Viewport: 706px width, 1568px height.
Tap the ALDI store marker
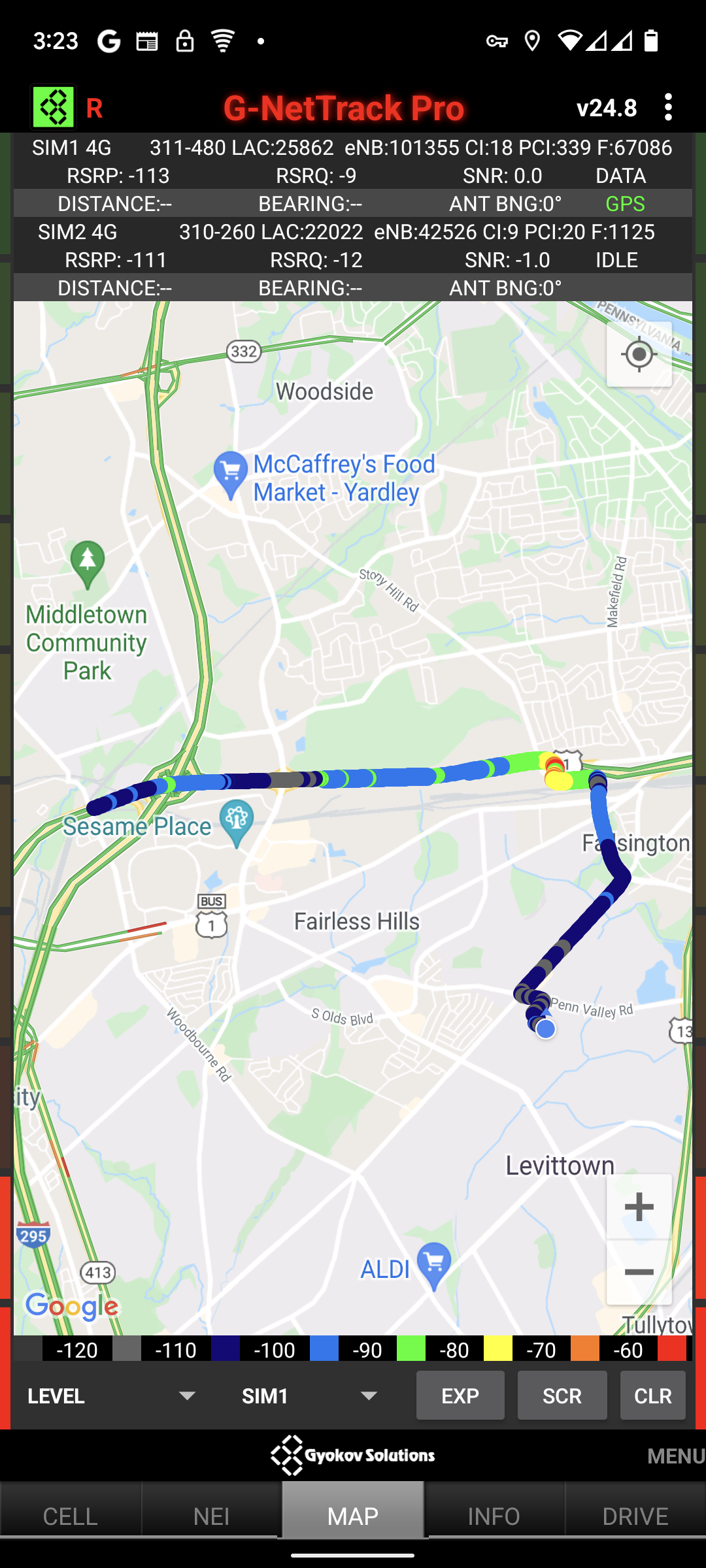[433, 1265]
